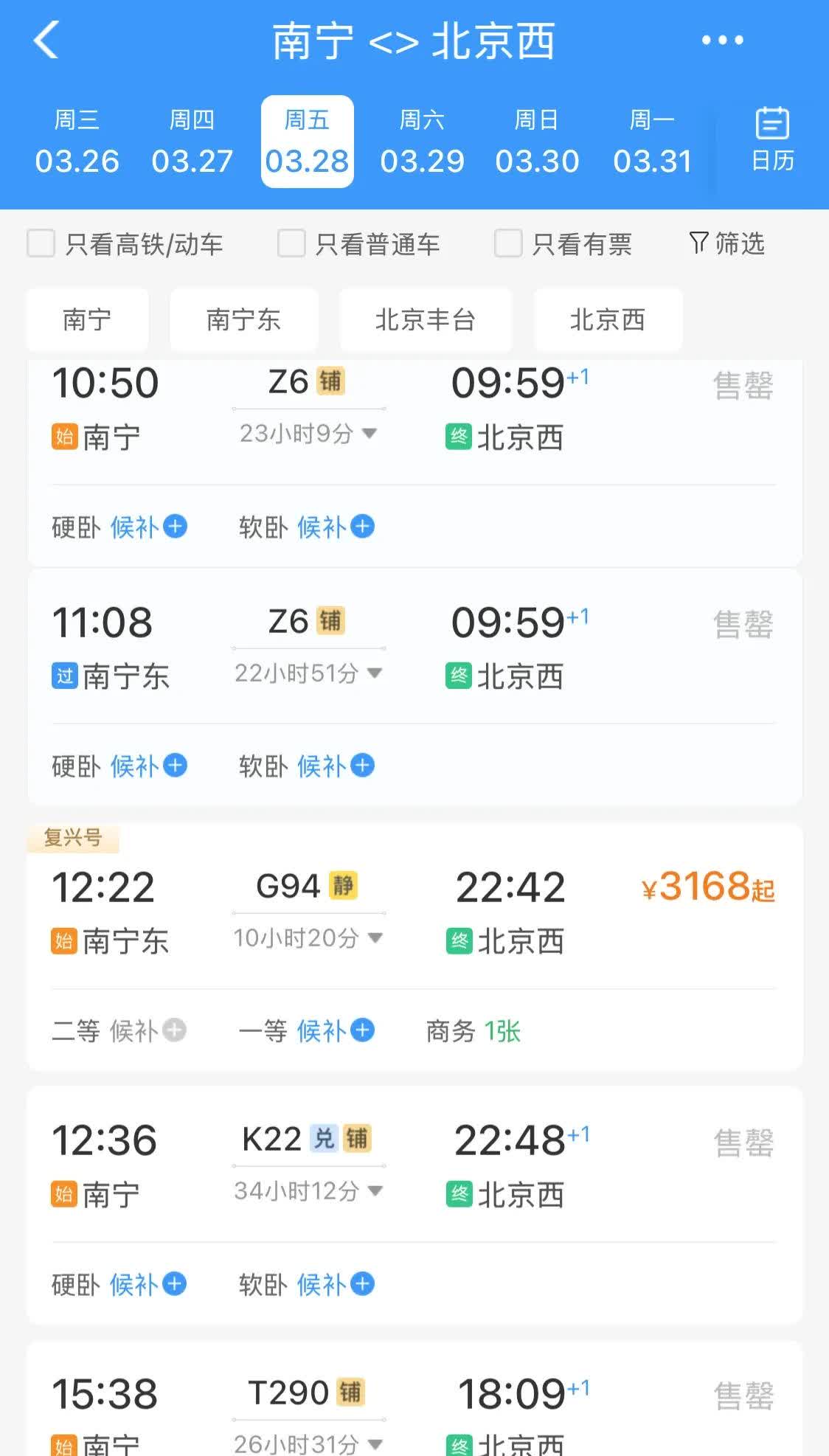Switch to 周六 03.29
This screenshot has height=1456, width=829.
click(x=422, y=142)
